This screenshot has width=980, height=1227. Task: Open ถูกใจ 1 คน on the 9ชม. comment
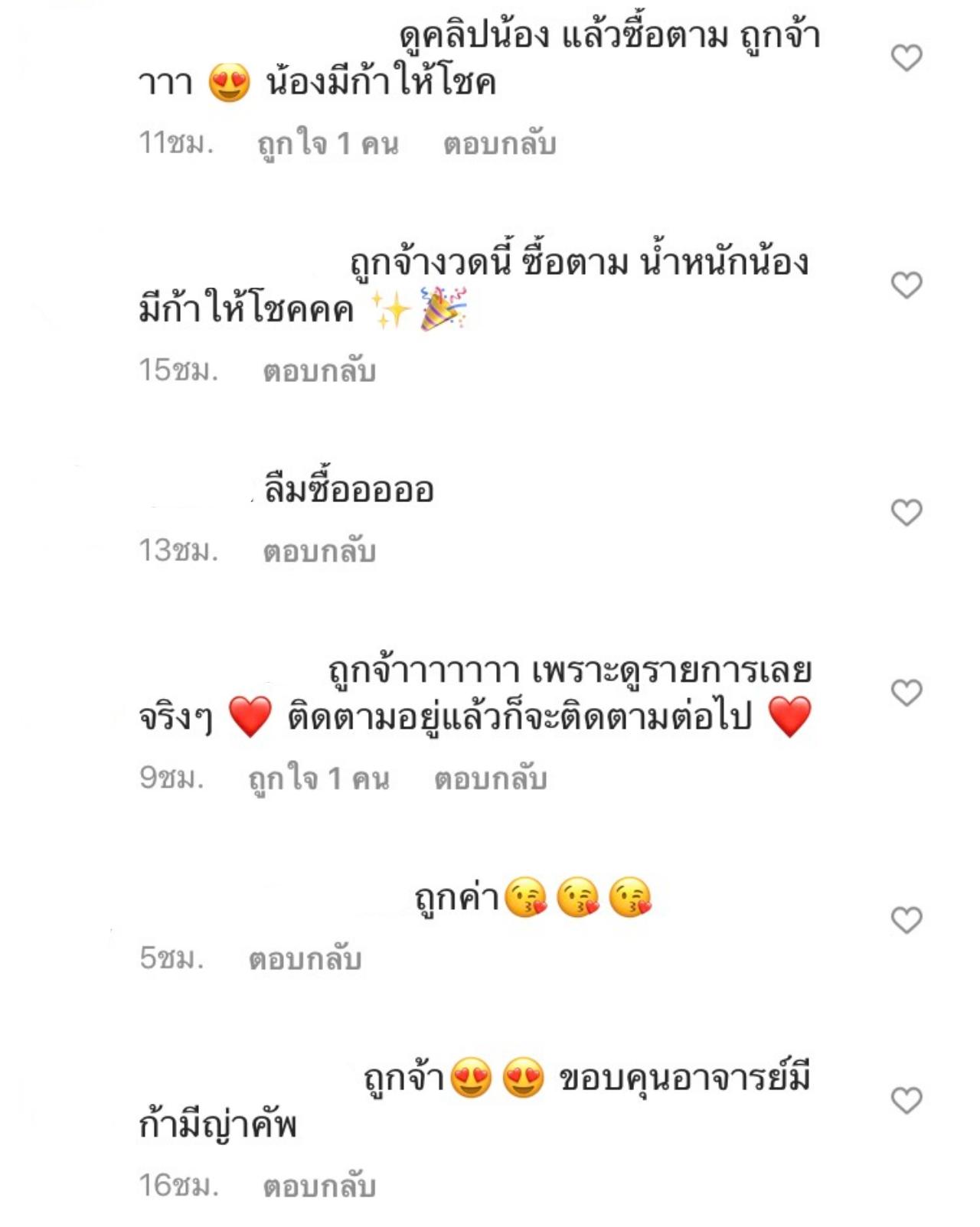click(x=318, y=778)
